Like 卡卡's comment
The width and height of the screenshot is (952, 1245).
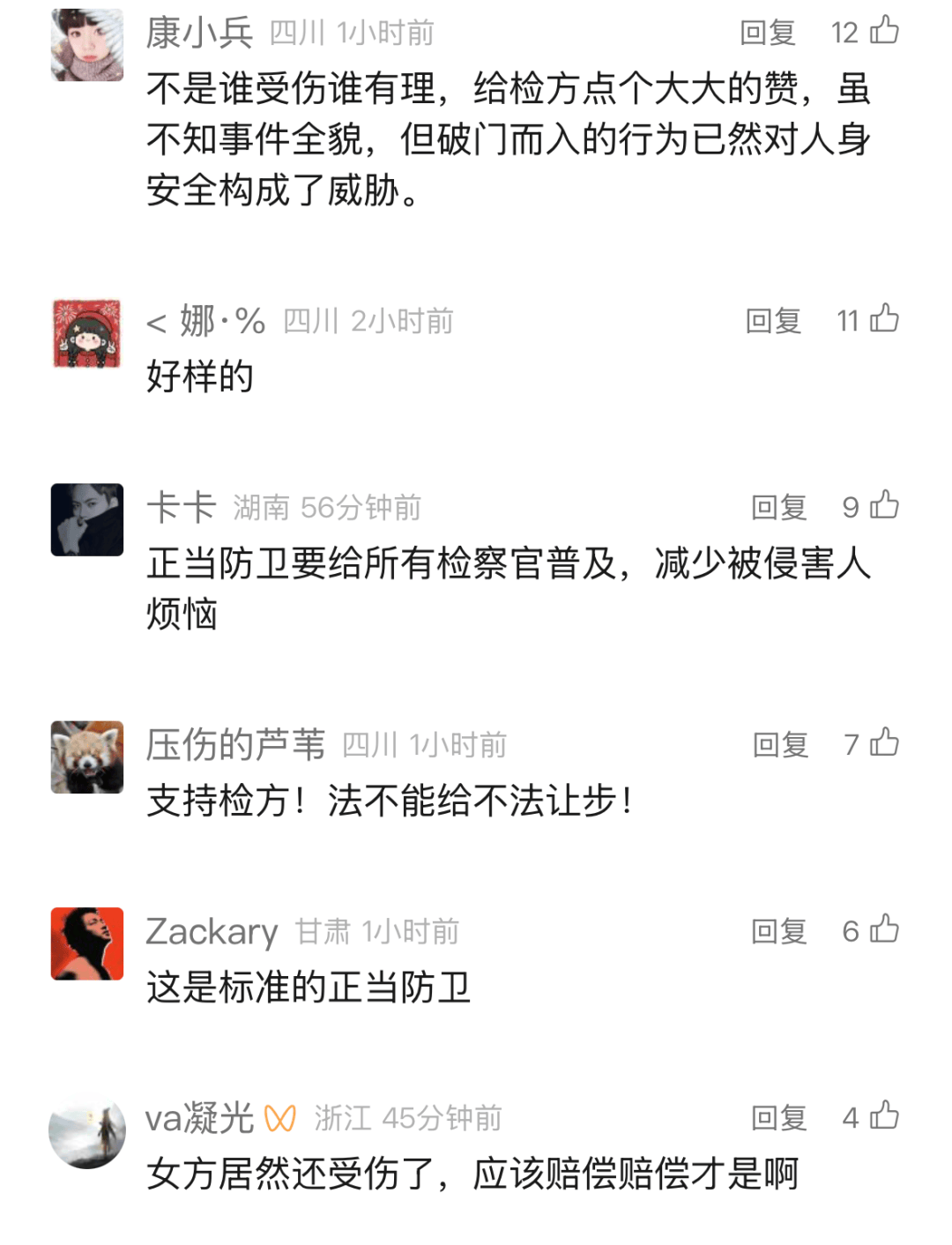click(x=883, y=505)
